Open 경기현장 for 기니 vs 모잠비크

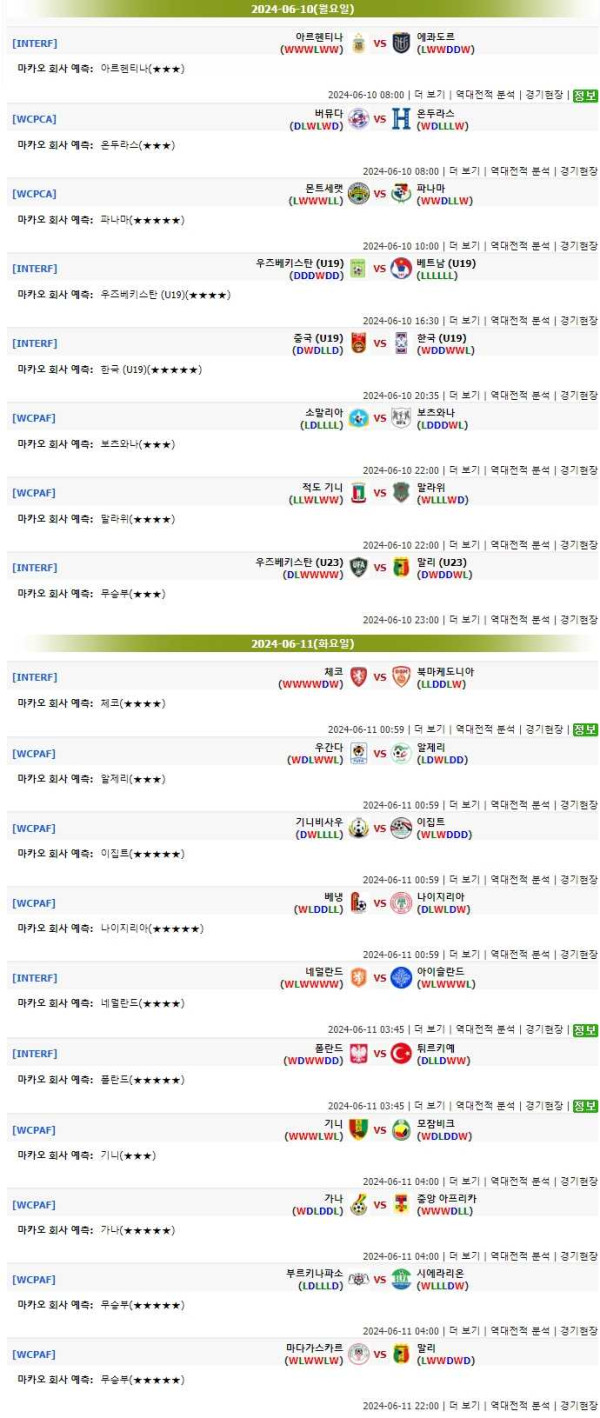tap(578, 1181)
